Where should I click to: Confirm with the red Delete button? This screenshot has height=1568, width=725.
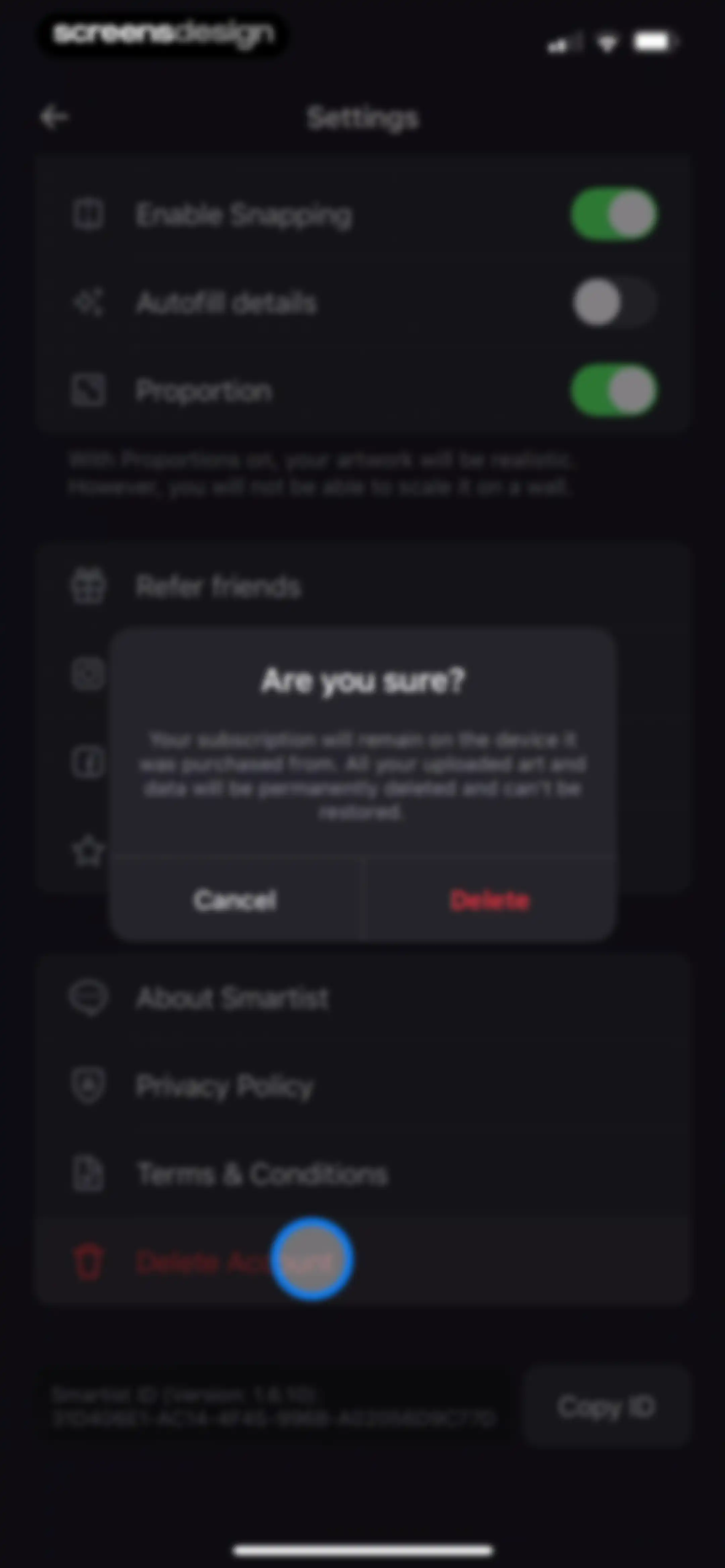(x=489, y=900)
